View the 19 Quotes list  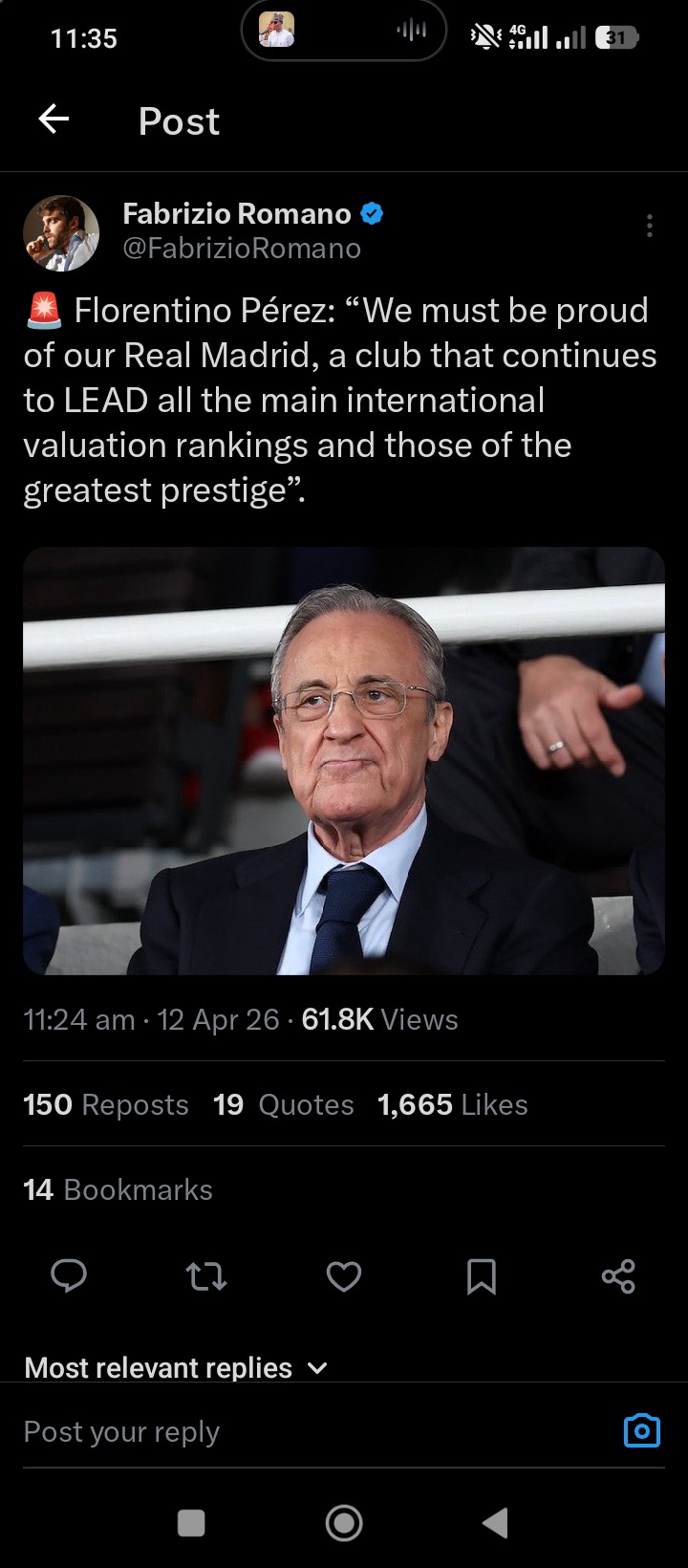283,1104
